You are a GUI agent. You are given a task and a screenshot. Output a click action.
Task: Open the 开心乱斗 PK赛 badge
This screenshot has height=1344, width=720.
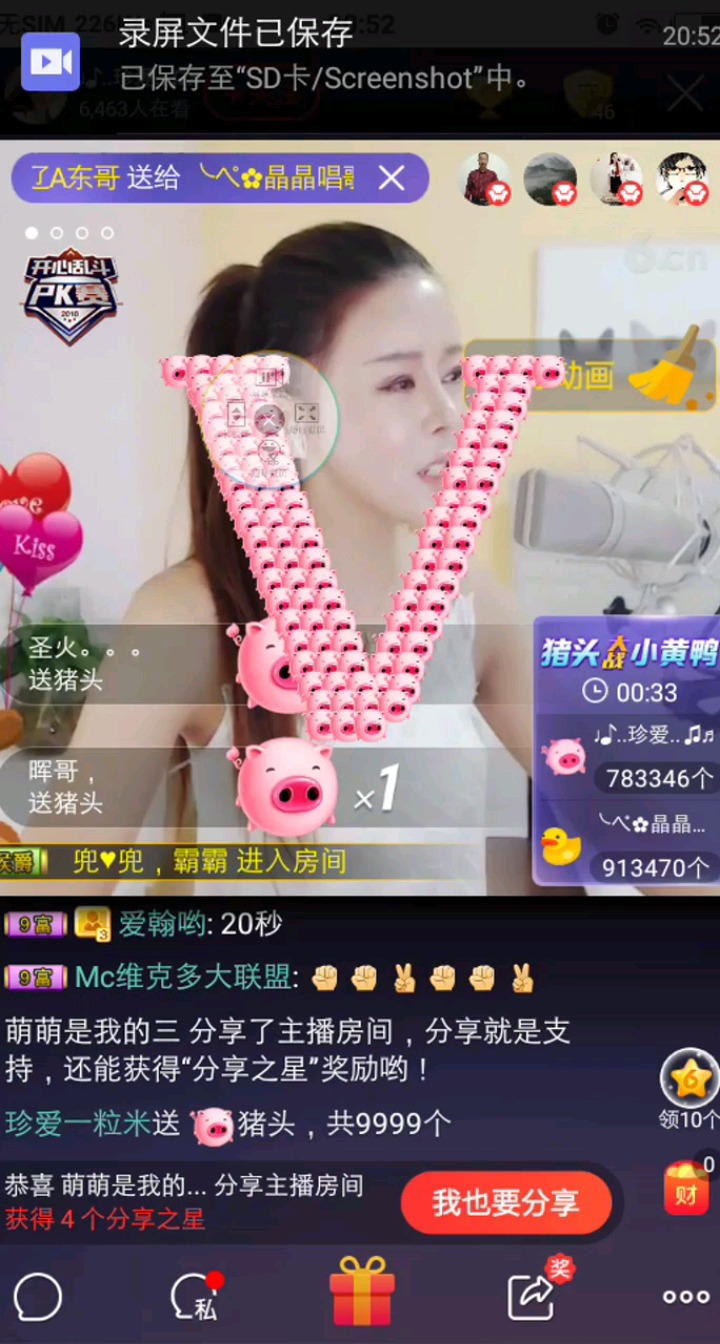coord(70,296)
